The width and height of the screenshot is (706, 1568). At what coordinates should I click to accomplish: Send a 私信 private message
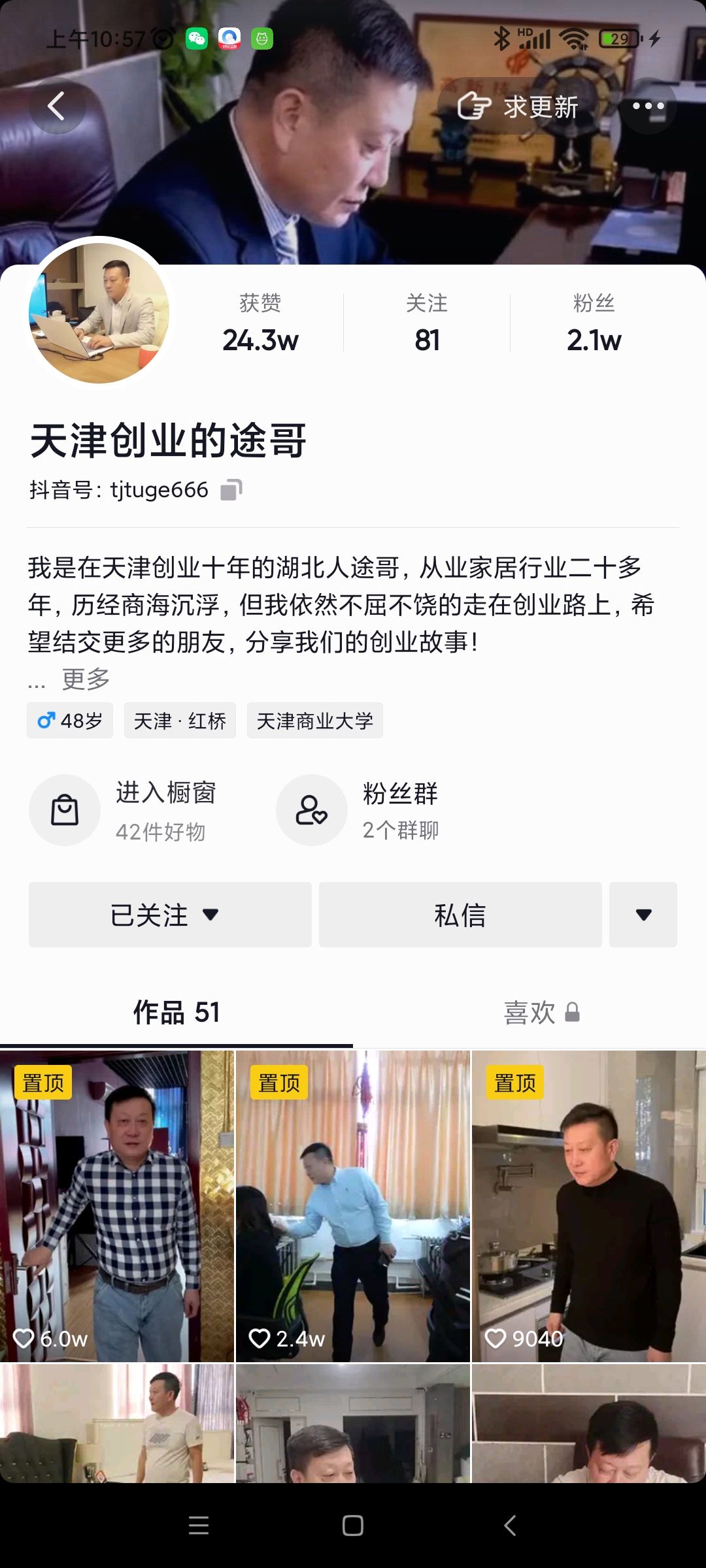coord(460,915)
